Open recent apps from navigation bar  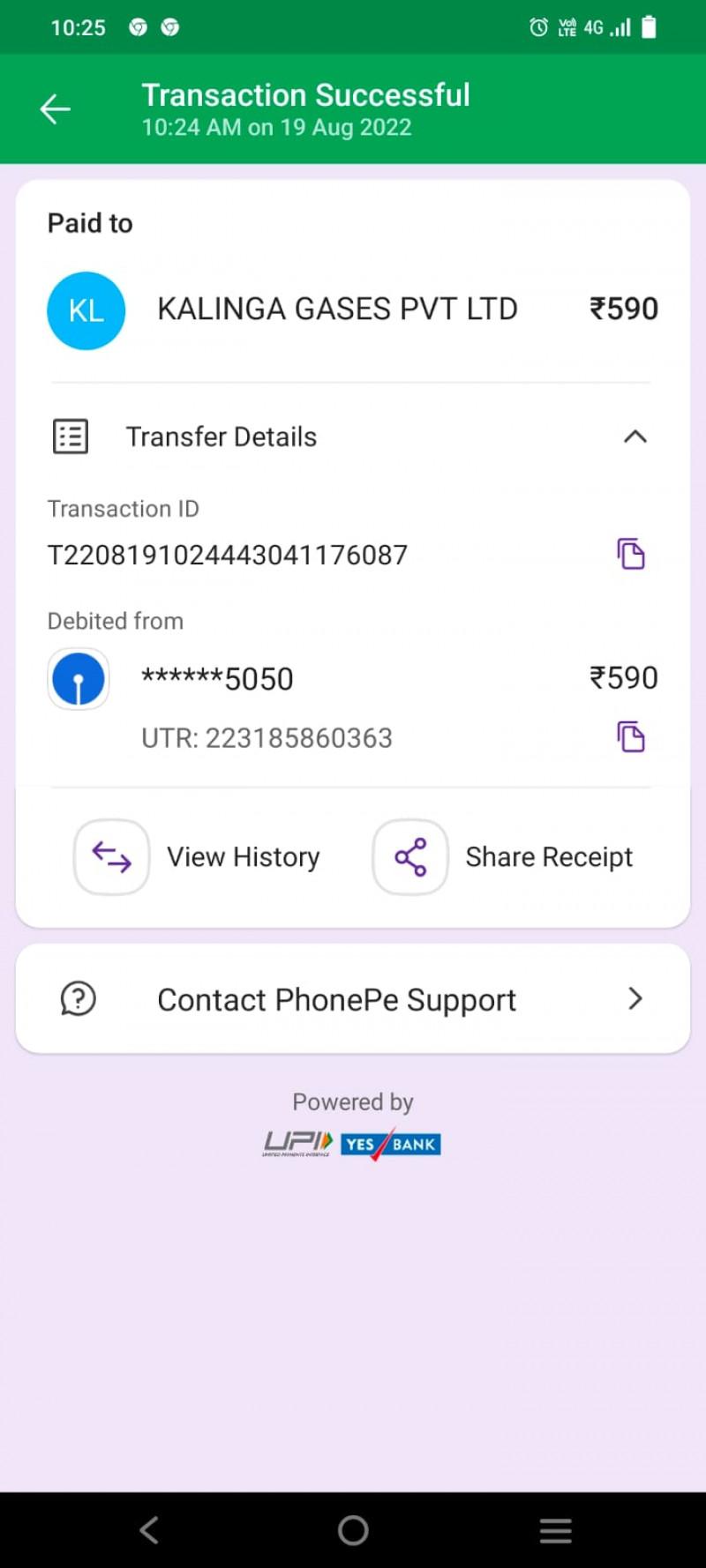point(556,1530)
